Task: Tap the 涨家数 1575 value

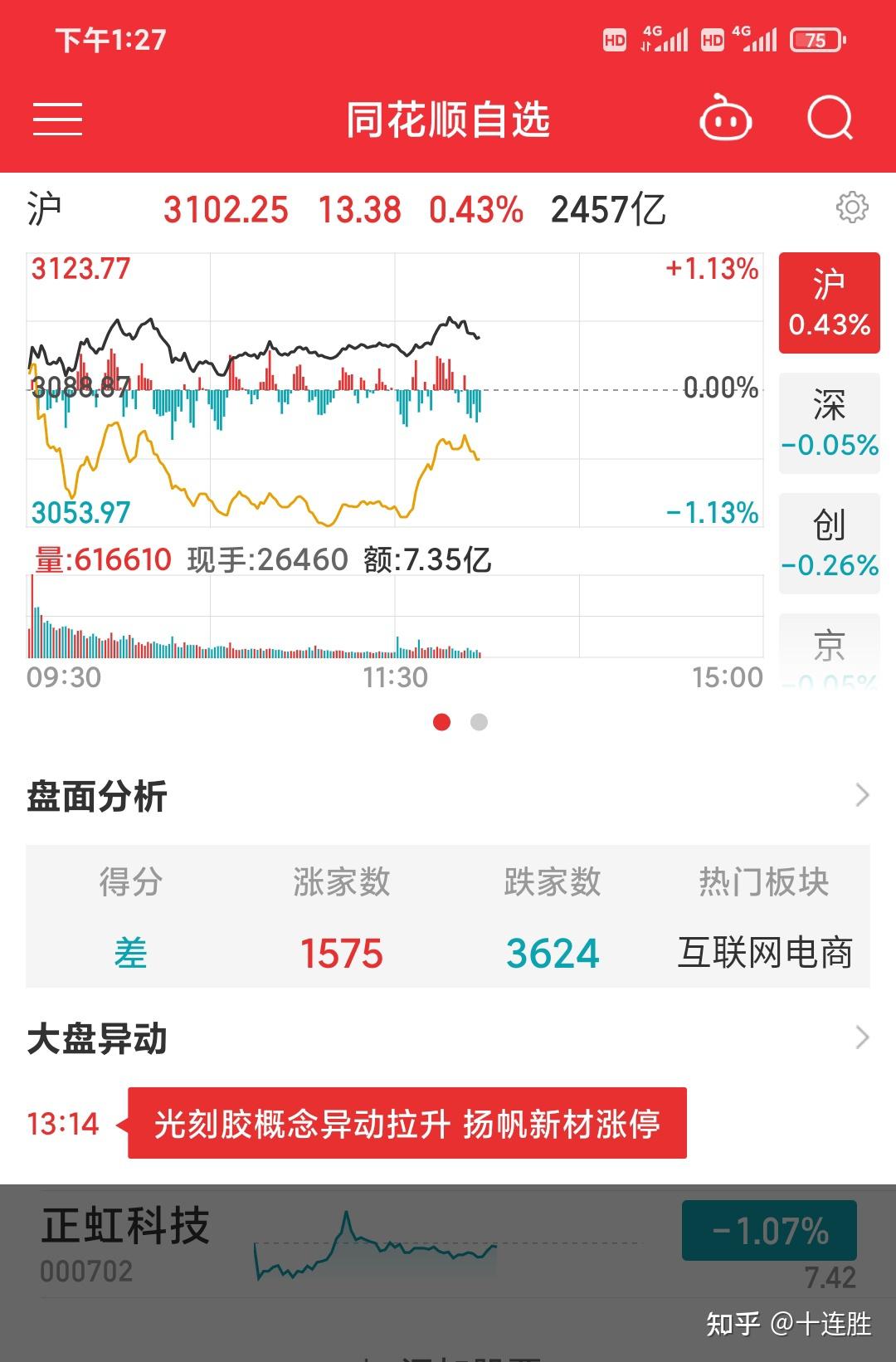Action: 341,954
